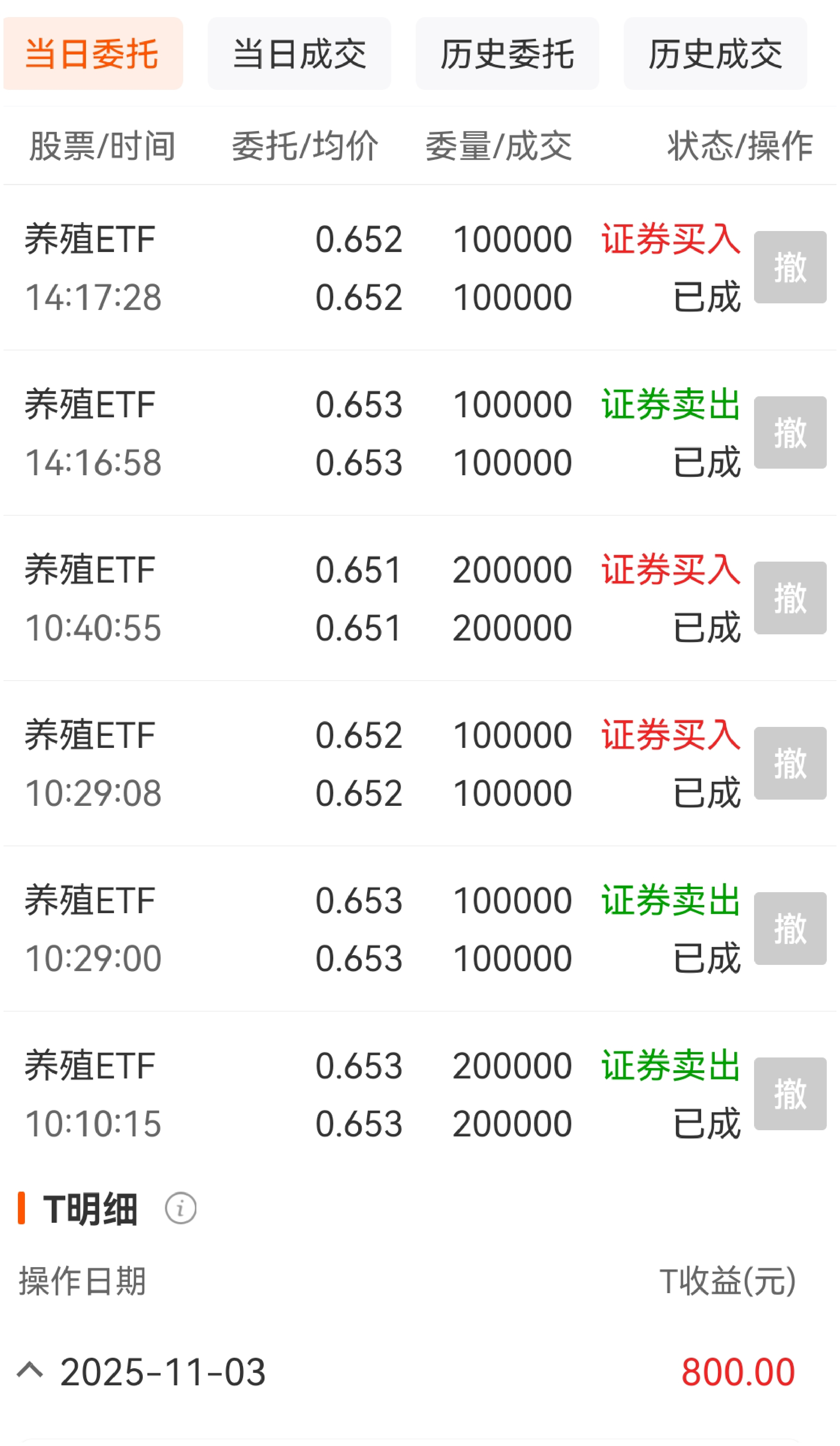Screen dimensions: 840x1446
Task: Open the info icon beside T明细
Action: pyautogui.click(x=181, y=1208)
